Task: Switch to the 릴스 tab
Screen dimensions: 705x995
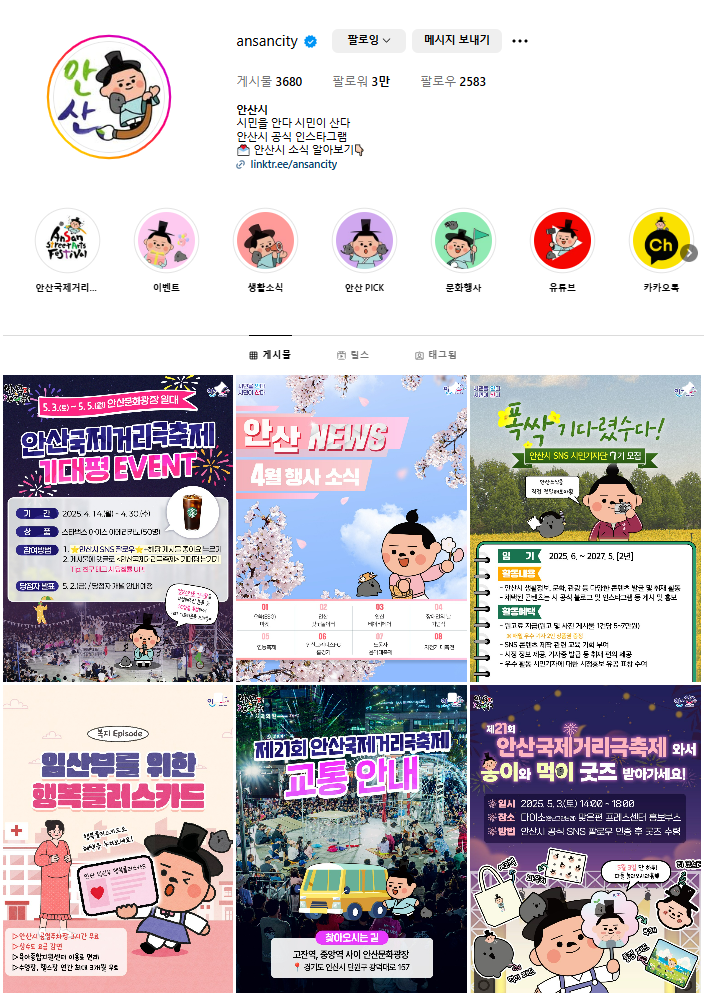Action: (353, 355)
